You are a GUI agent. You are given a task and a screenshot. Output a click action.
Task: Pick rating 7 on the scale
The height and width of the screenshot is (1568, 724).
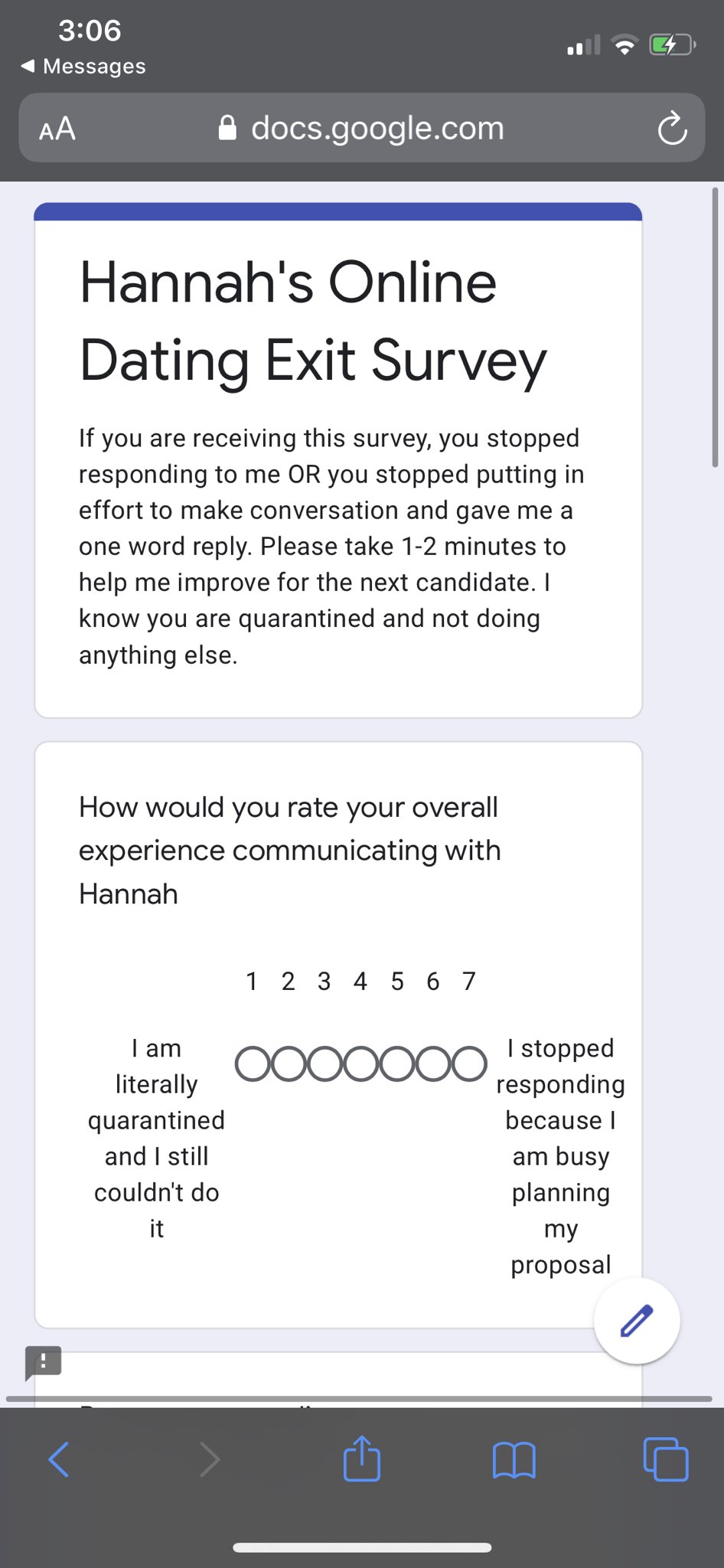point(469,1064)
